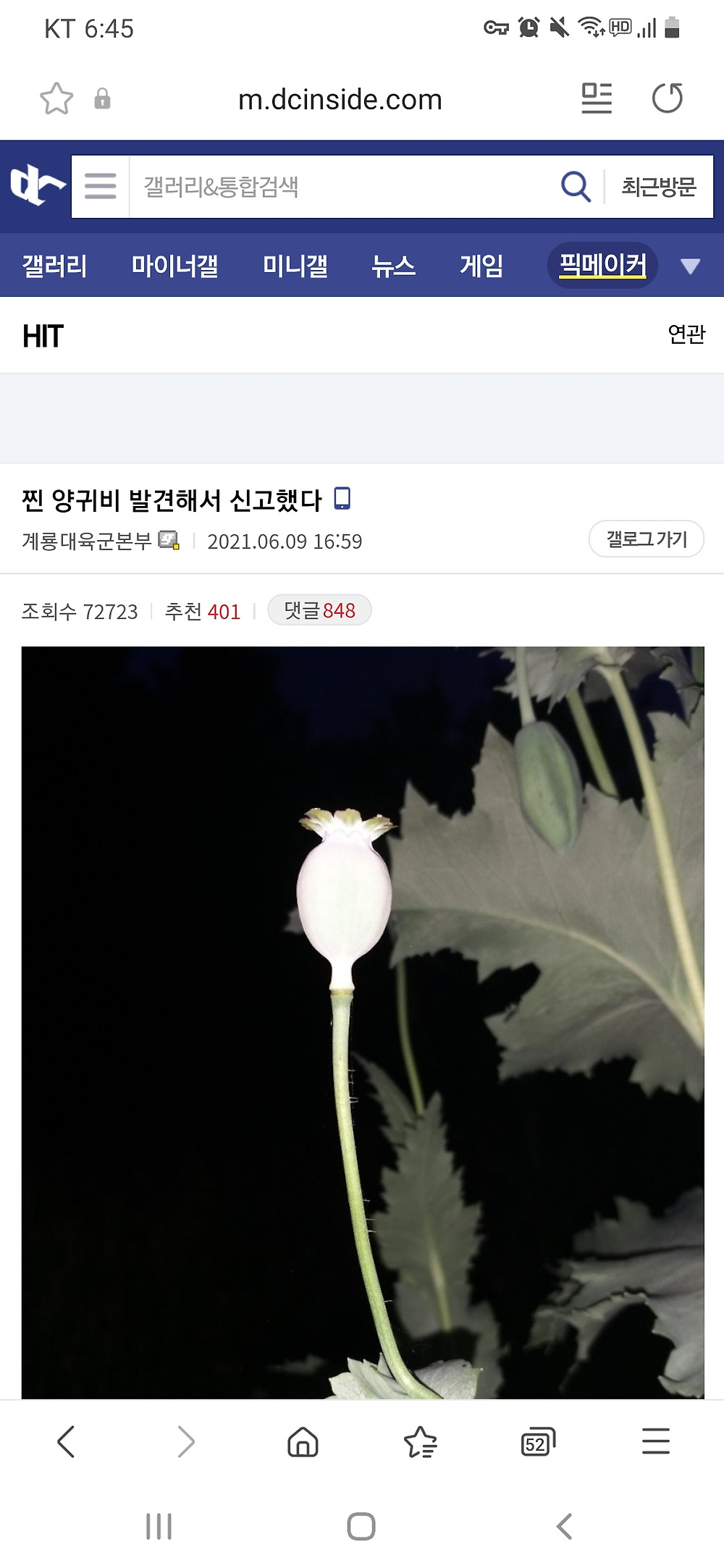Tap the magnifying glass search icon

tap(576, 187)
